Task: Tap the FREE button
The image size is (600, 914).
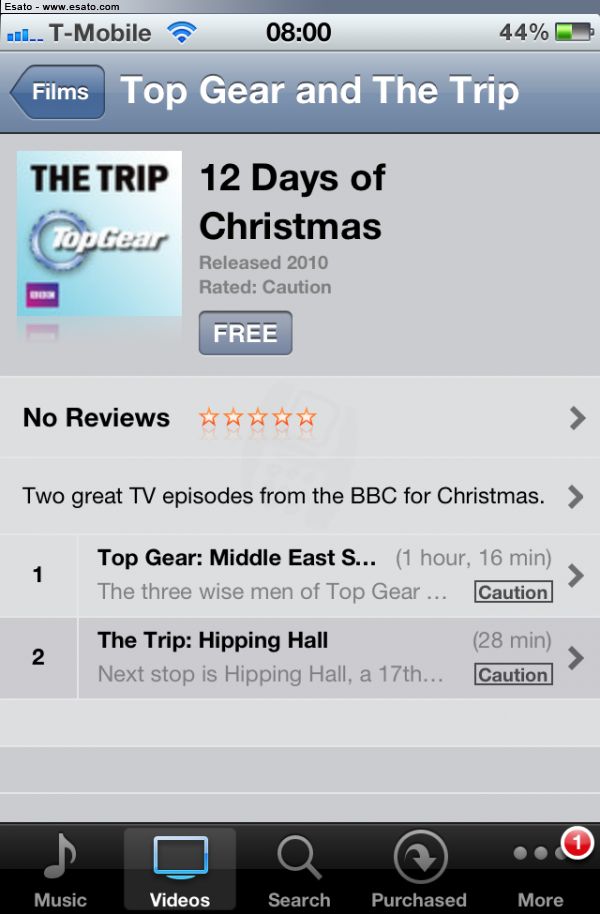Action: (x=245, y=333)
